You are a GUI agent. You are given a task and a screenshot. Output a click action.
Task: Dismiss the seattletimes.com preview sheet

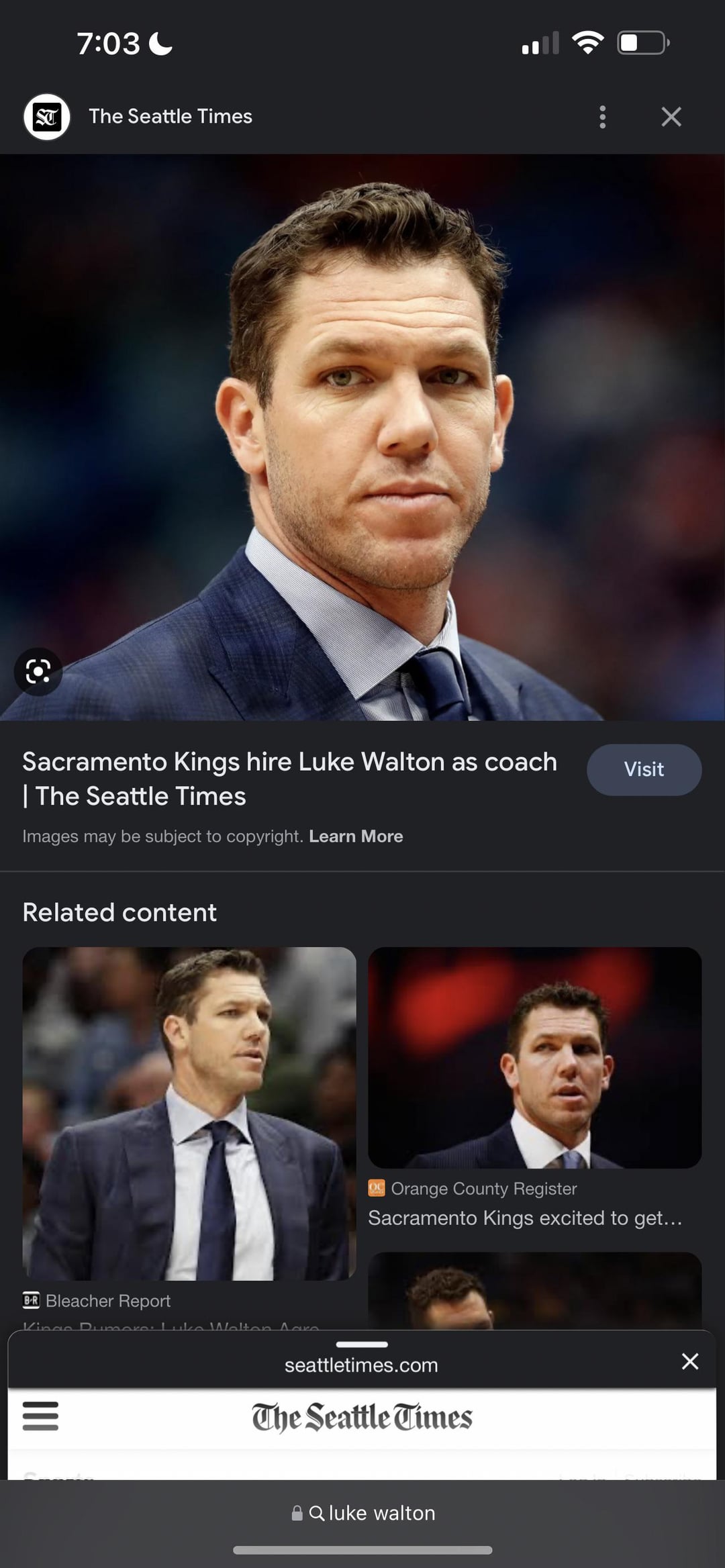(689, 1361)
